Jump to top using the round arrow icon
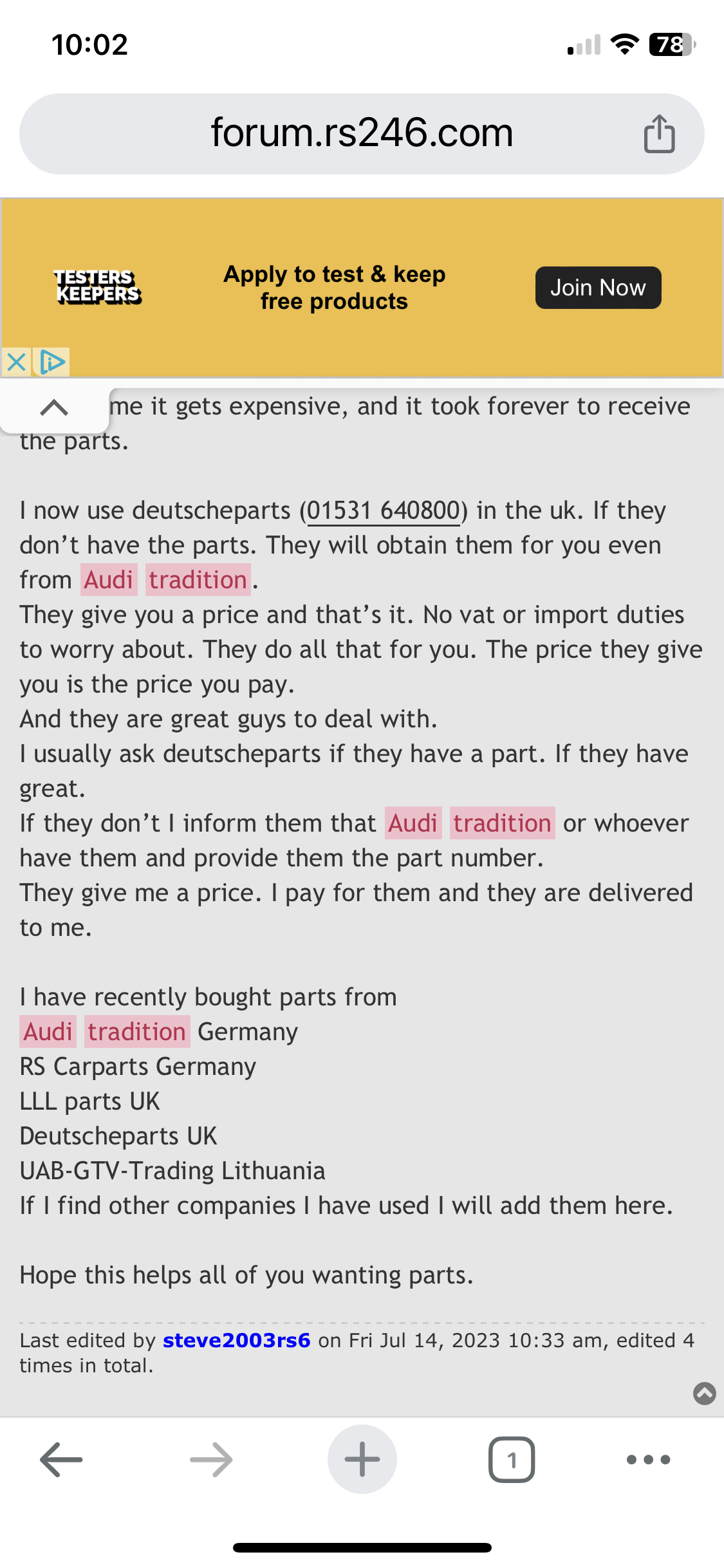Image resolution: width=724 pixels, height=1568 pixels. pos(704,1394)
